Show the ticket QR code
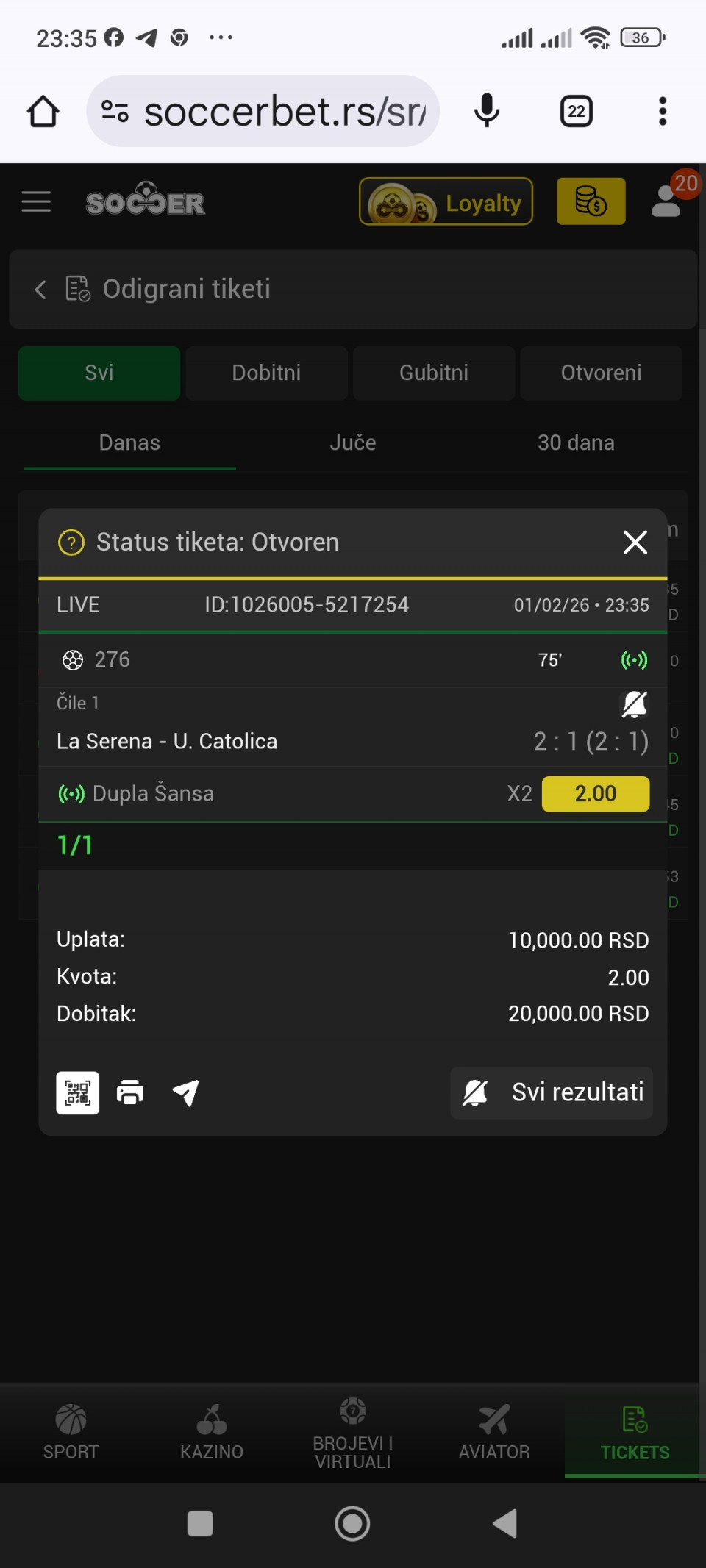 (x=78, y=1093)
